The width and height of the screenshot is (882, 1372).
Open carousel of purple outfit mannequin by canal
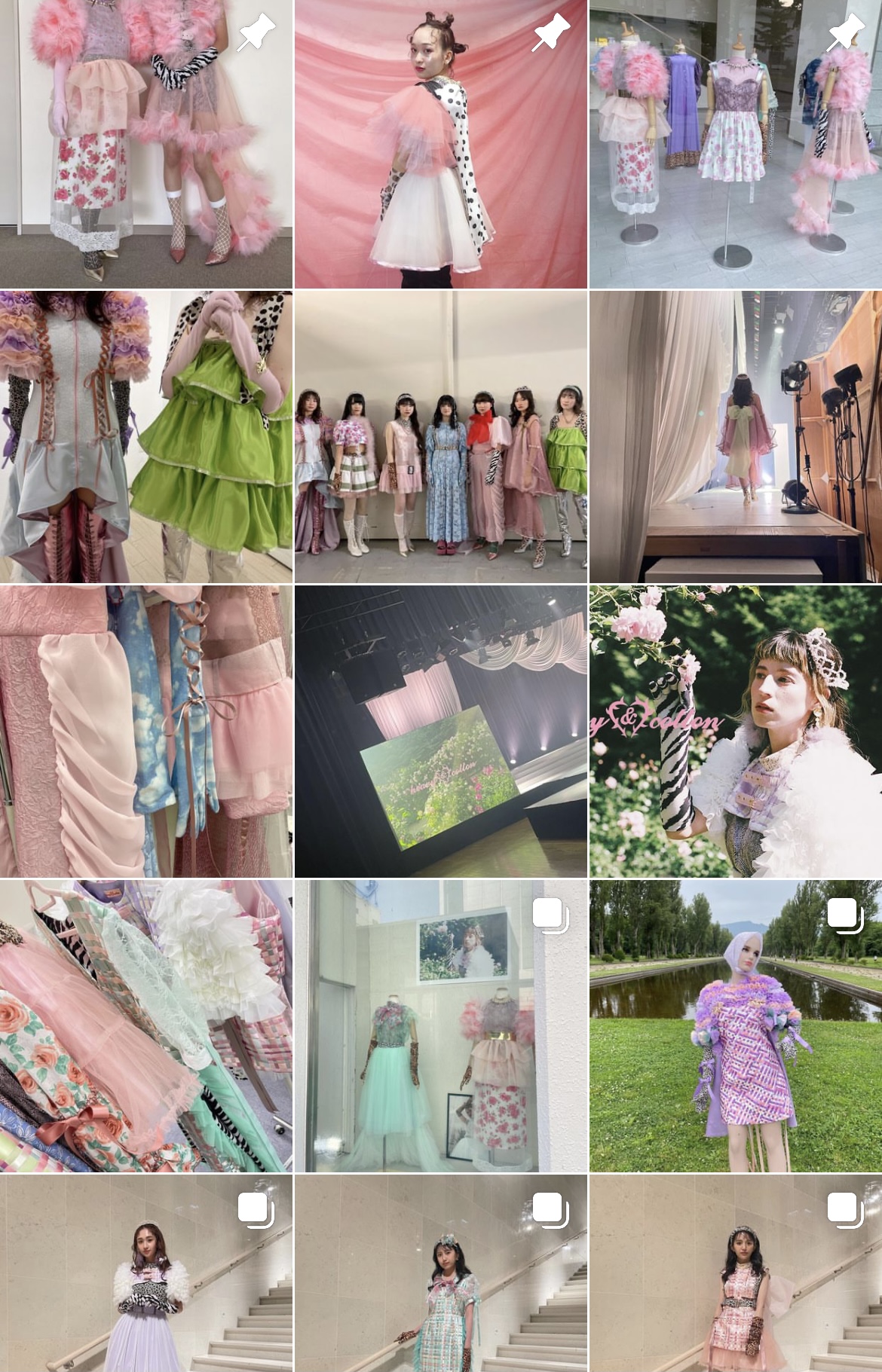tap(736, 1025)
